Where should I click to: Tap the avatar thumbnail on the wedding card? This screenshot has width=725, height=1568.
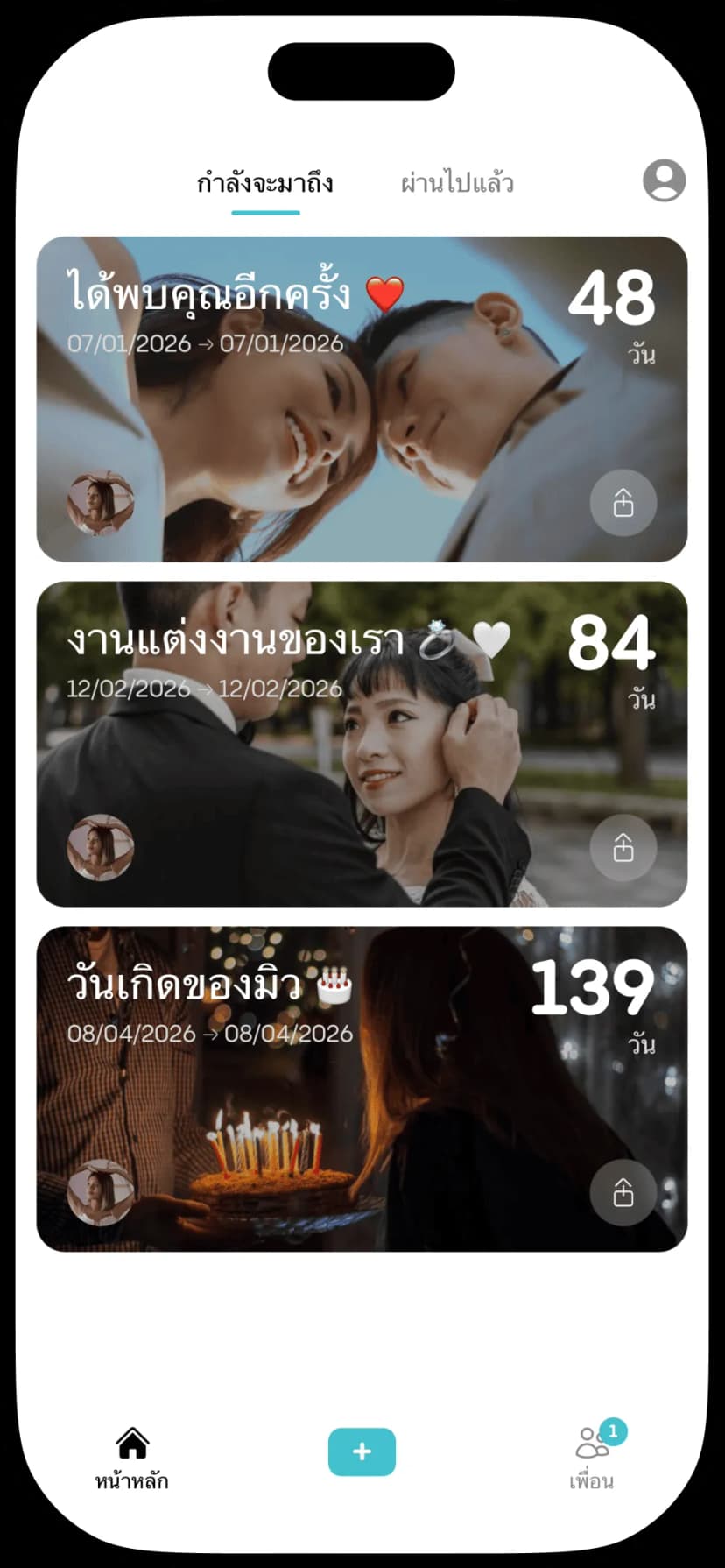tap(100, 847)
